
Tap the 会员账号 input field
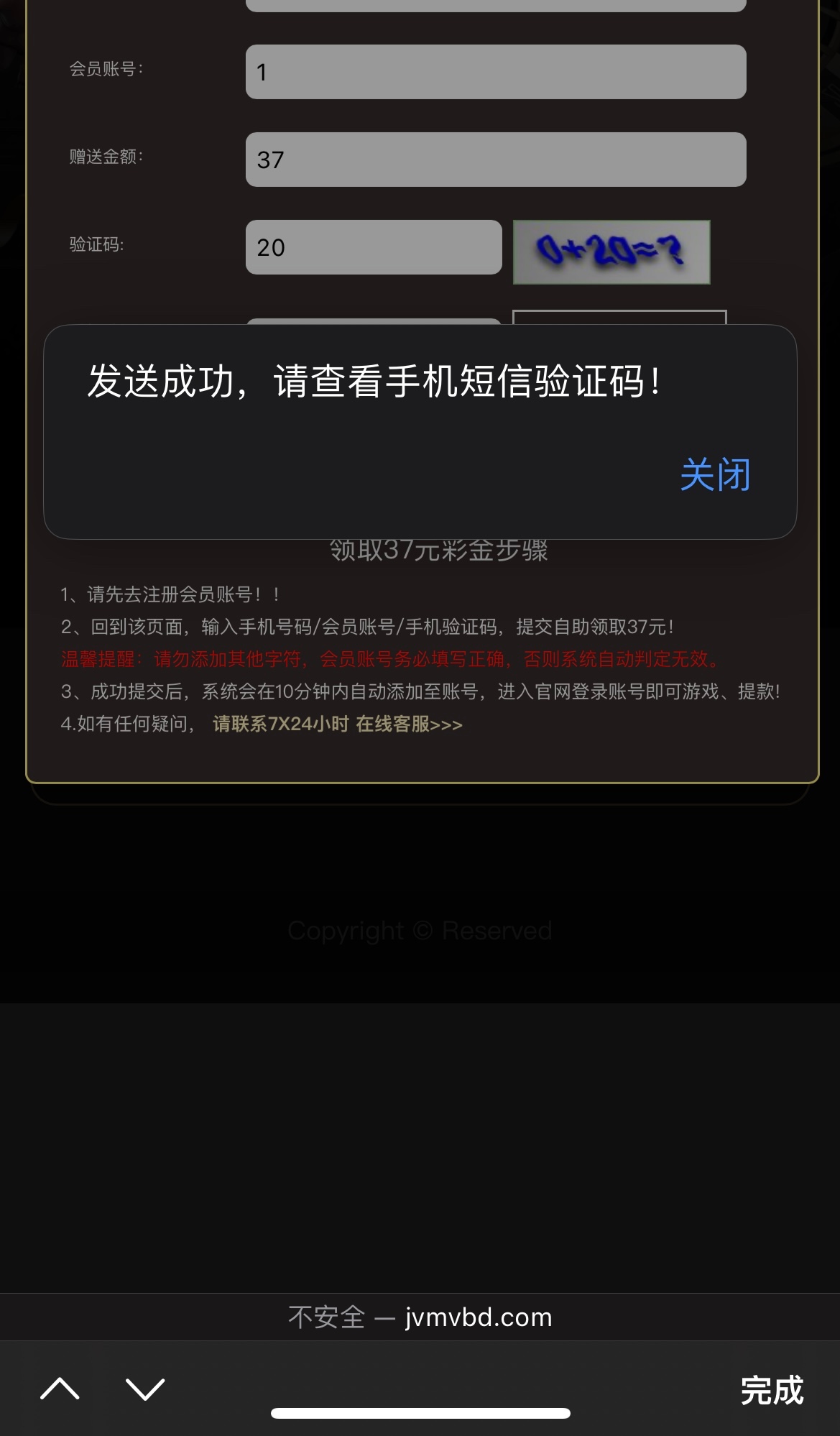click(x=496, y=72)
